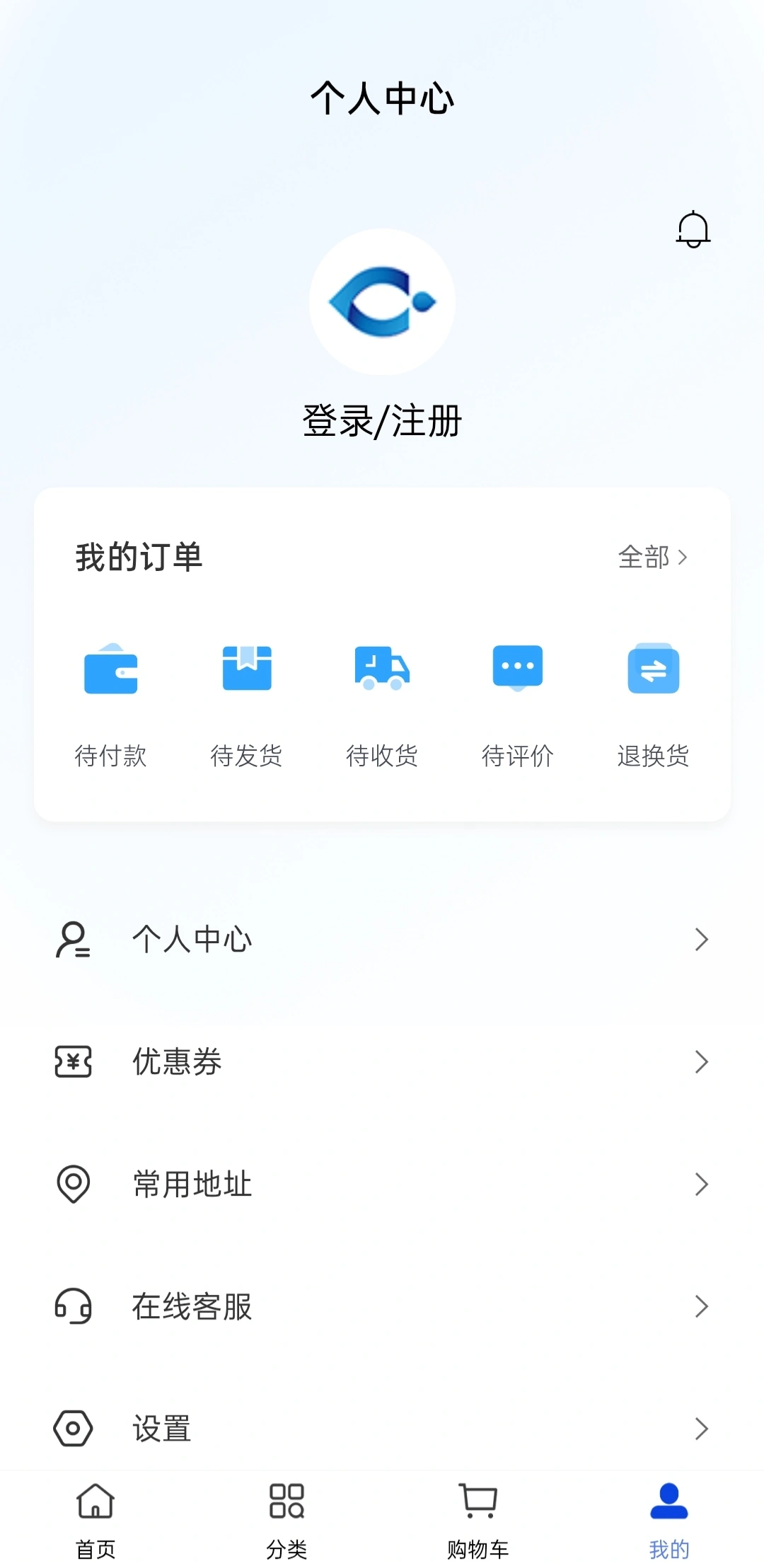Check 待收货 orders
The image size is (764, 1568).
click(382, 704)
